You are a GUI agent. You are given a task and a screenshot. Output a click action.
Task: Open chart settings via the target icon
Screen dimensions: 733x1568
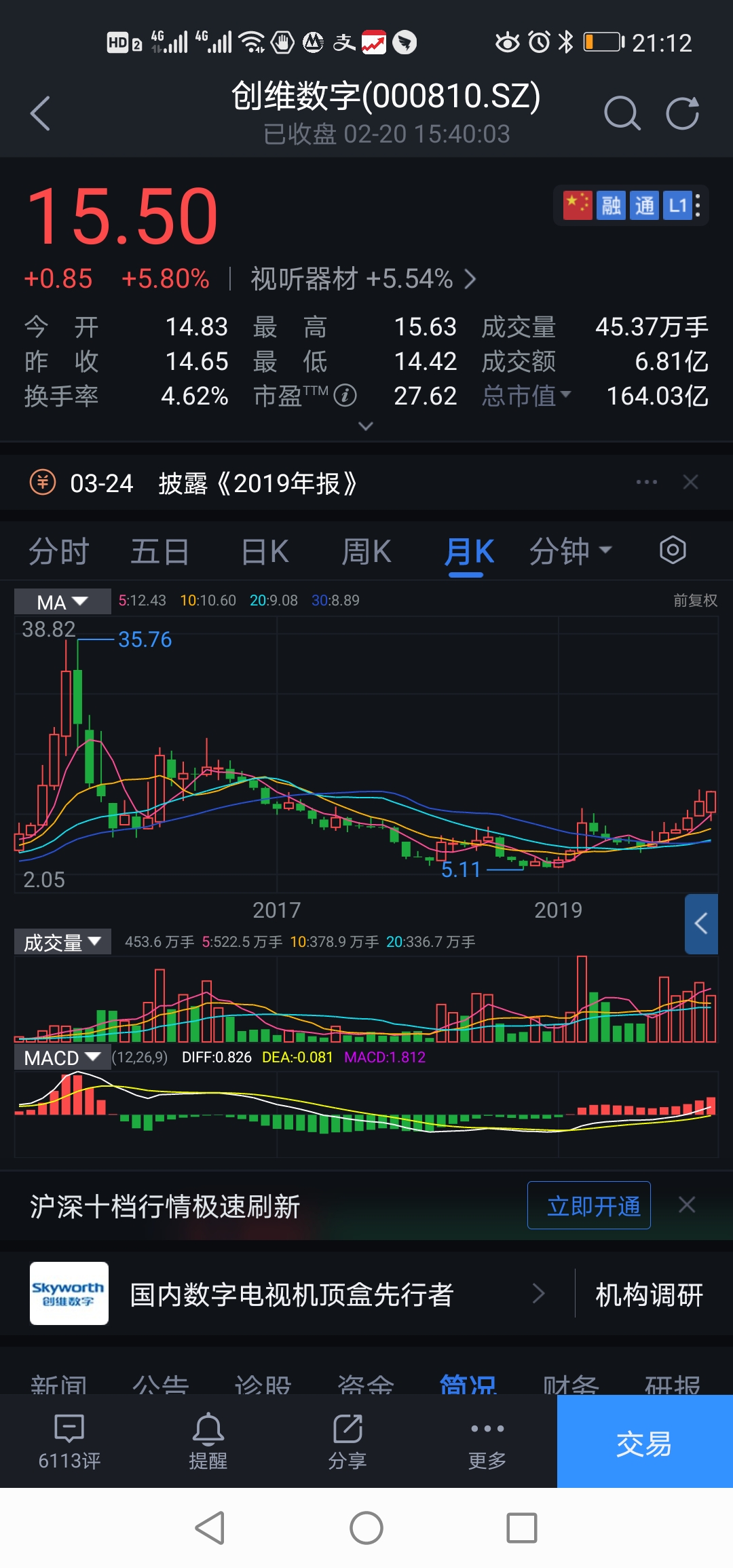673,551
